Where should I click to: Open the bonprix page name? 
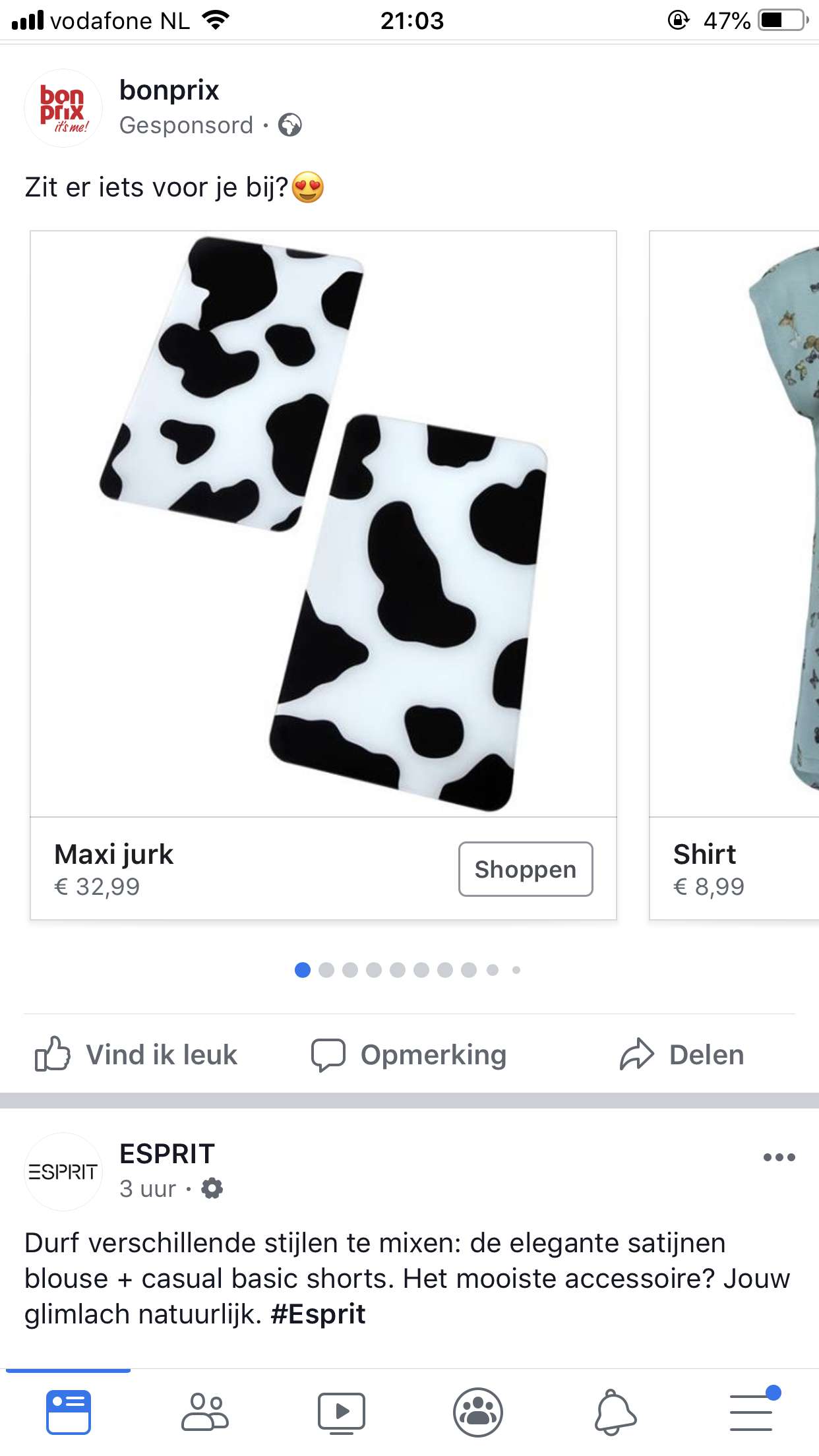[169, 90]
